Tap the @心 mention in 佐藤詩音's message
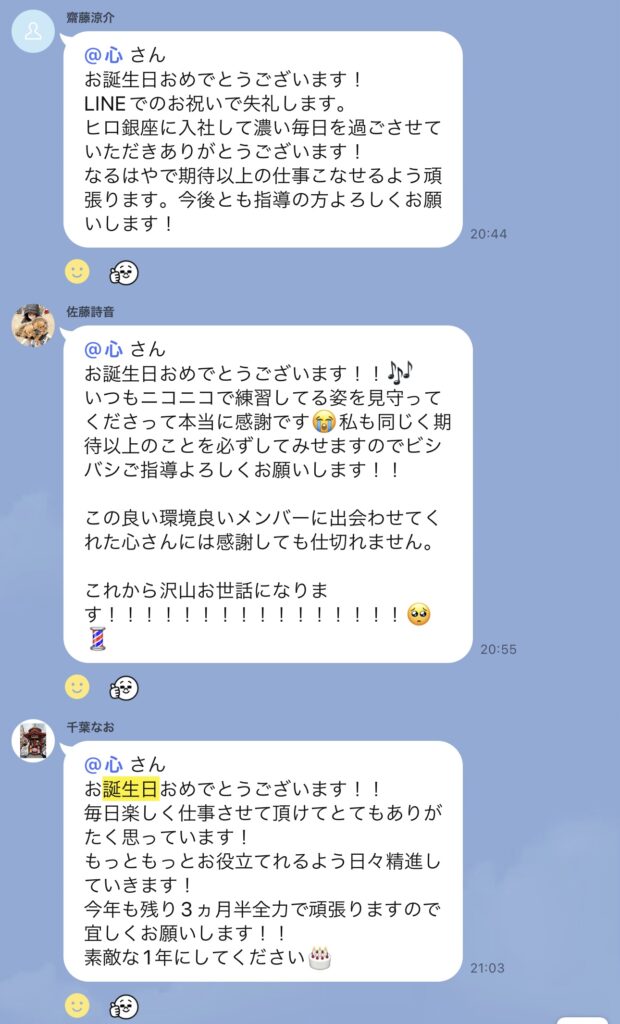Screen dimensions: 620x1024 point(105,349)
